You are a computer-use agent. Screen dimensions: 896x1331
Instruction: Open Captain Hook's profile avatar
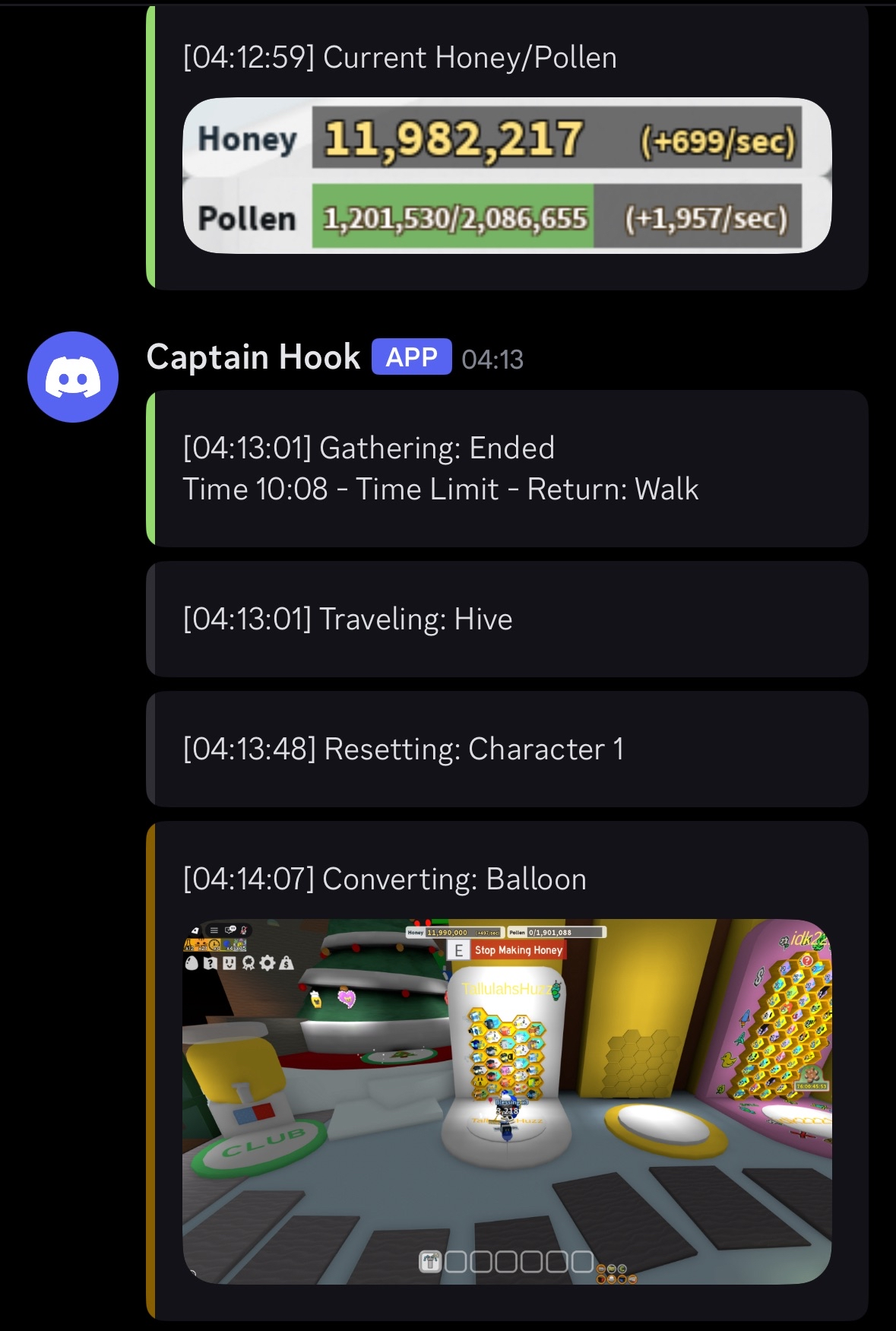pyautogui.click(x=73, y=377)
